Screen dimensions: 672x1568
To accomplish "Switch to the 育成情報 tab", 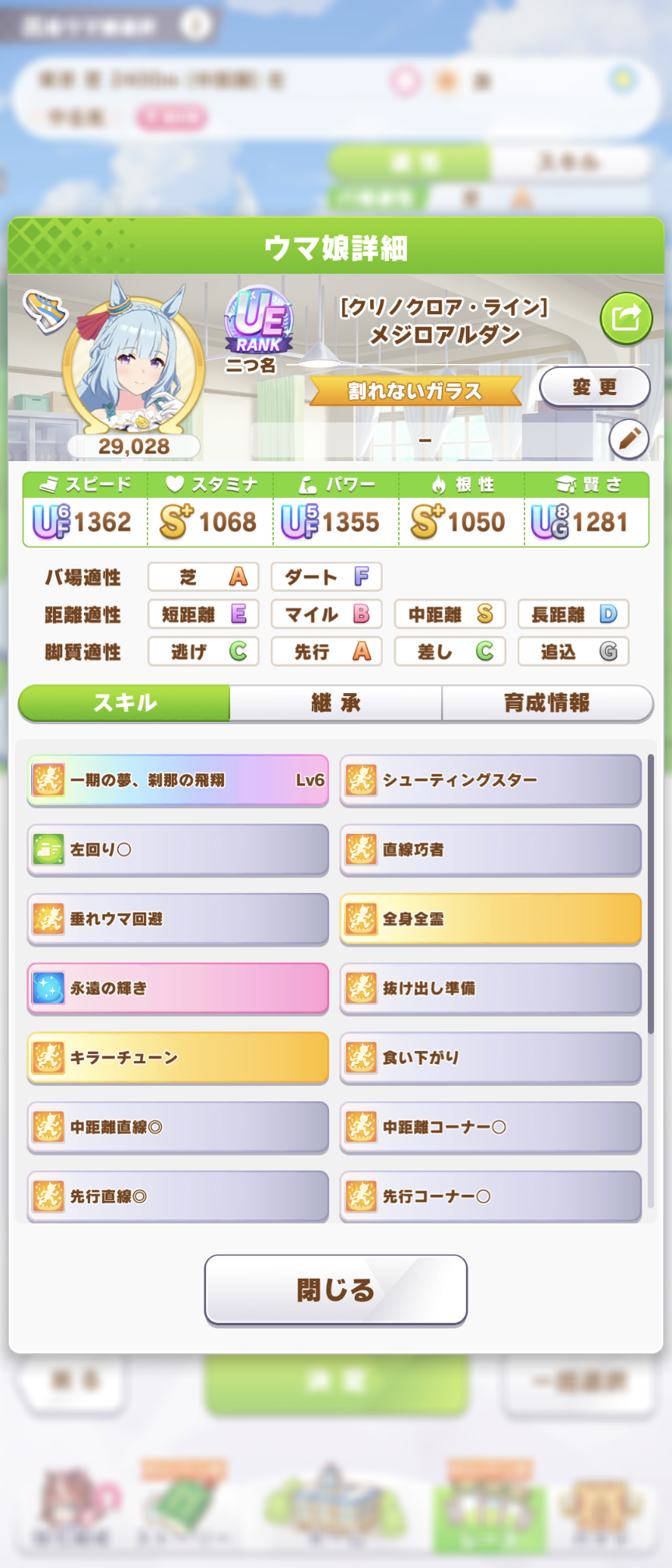I will coord(547,703).
